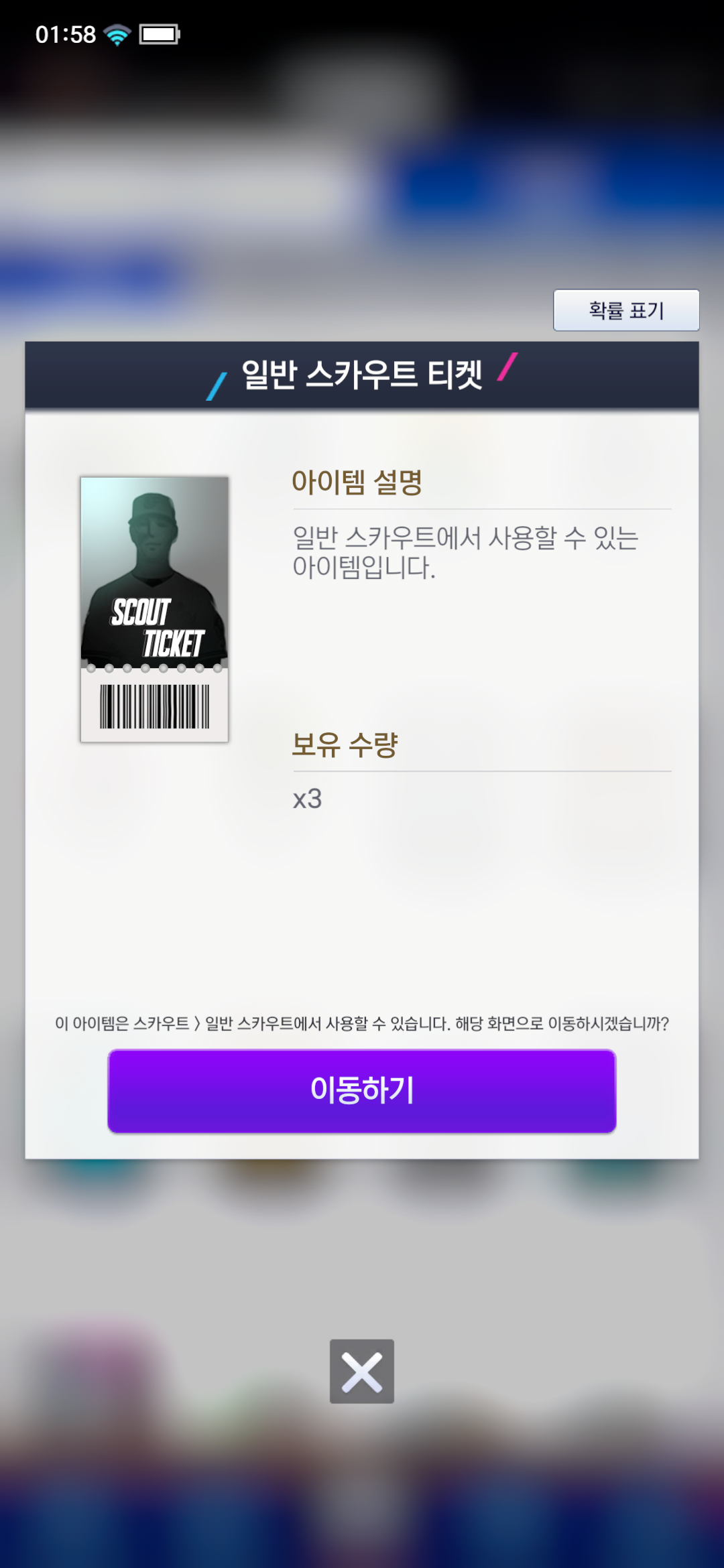The image size is (724, 1568).
Task: Tap the 확률 표기 button
Action: (625, 310)
